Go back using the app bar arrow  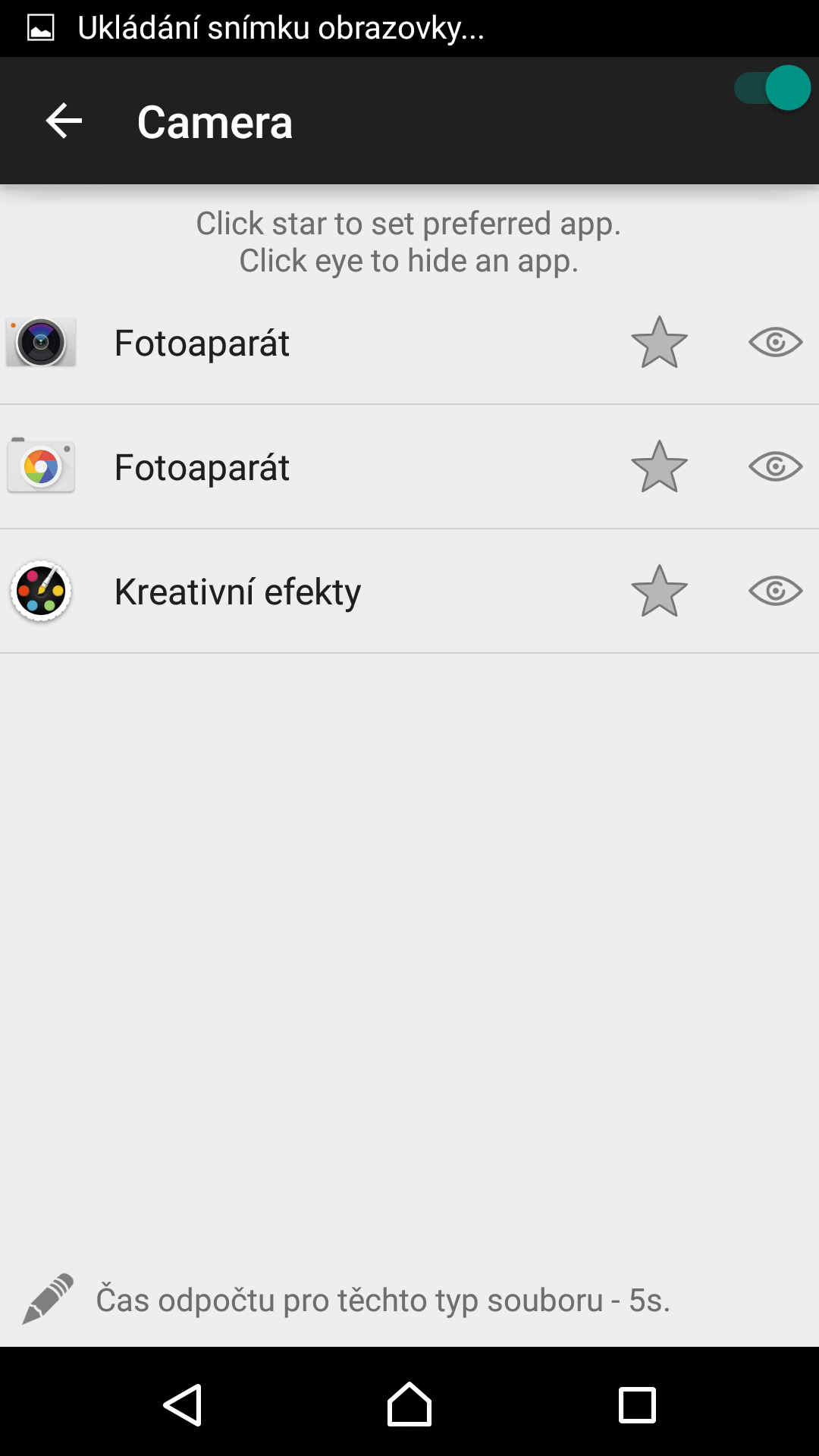click(64, 121)
